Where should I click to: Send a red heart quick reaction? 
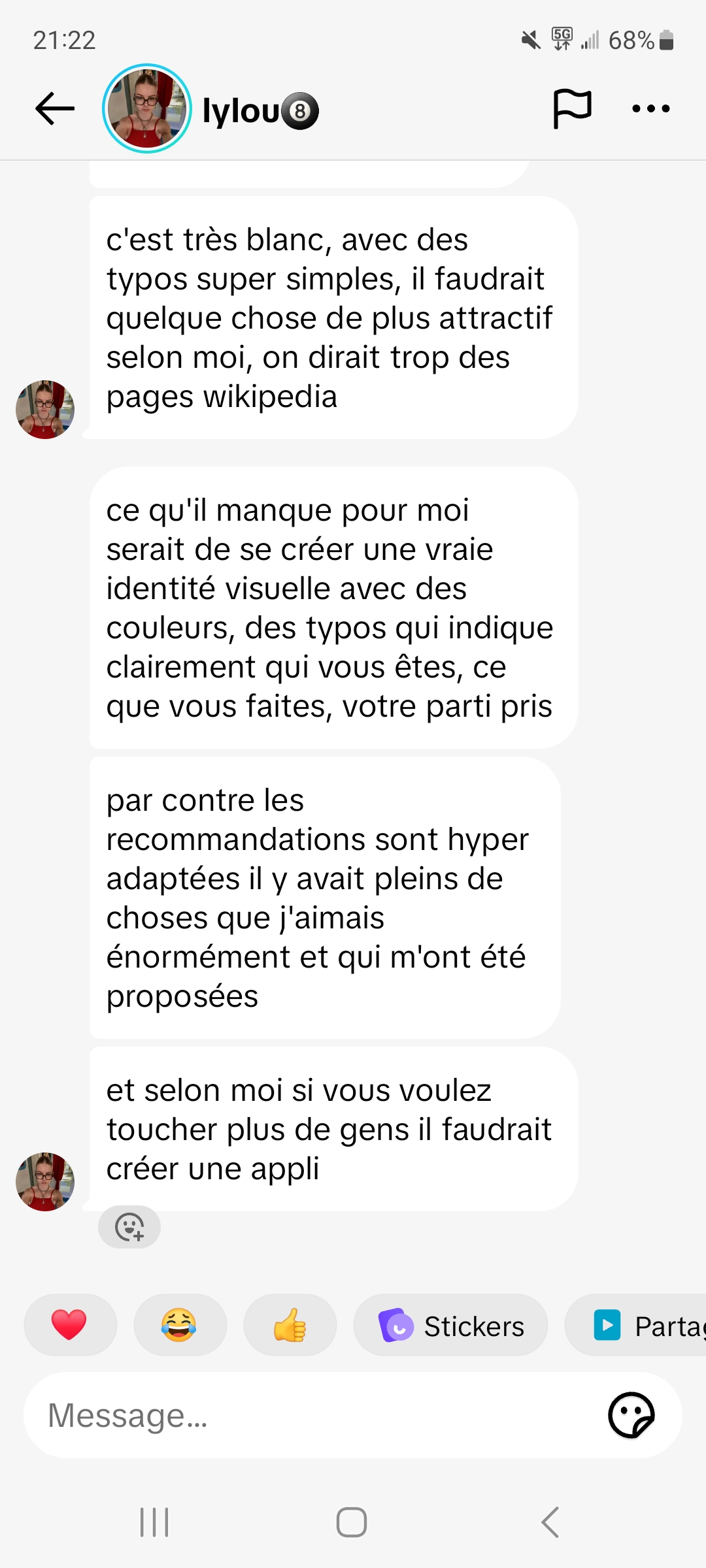click(x=69, y=1326)
